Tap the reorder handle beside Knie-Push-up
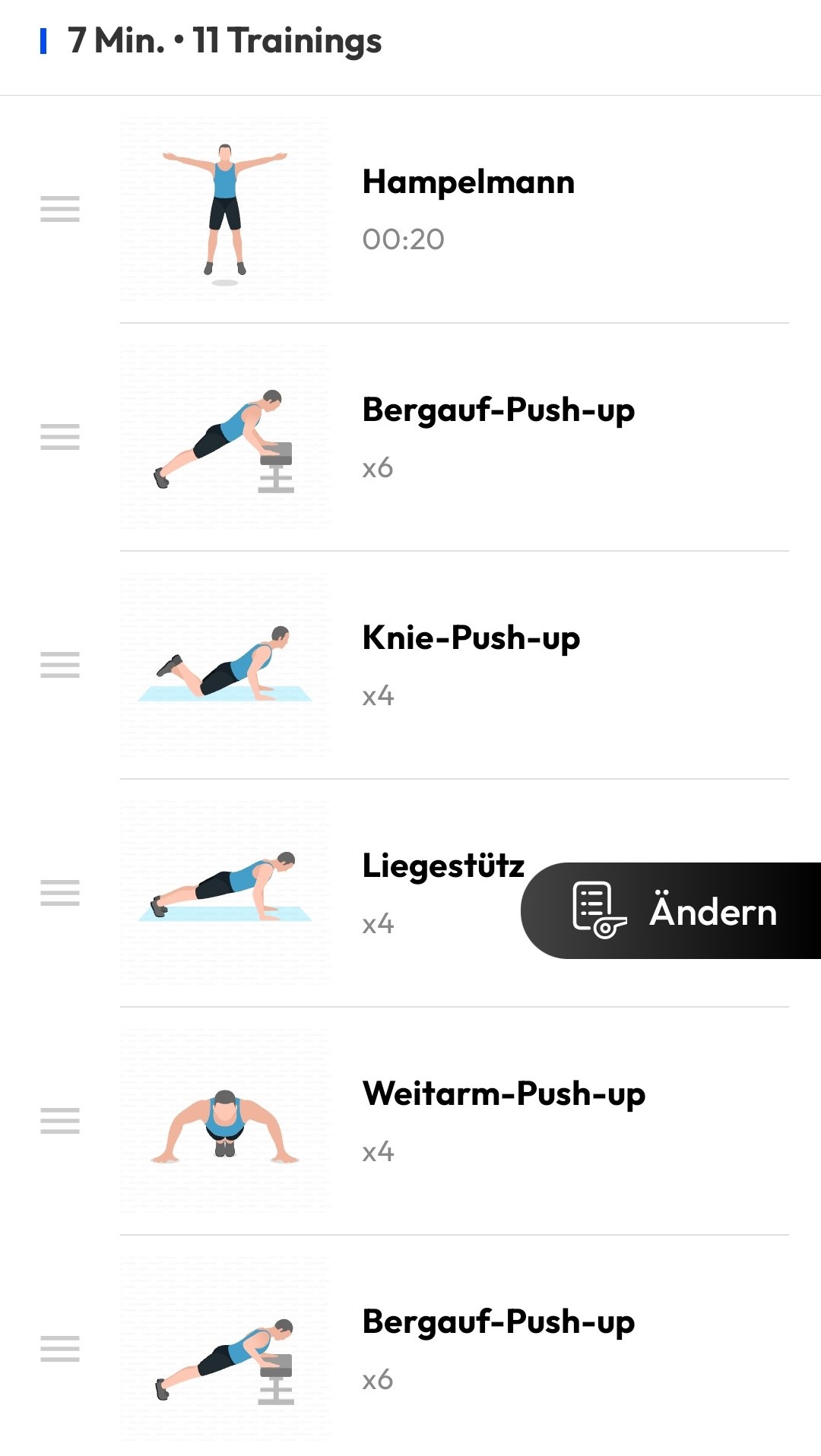821x1456 pixels. click(x=60, y=664)
